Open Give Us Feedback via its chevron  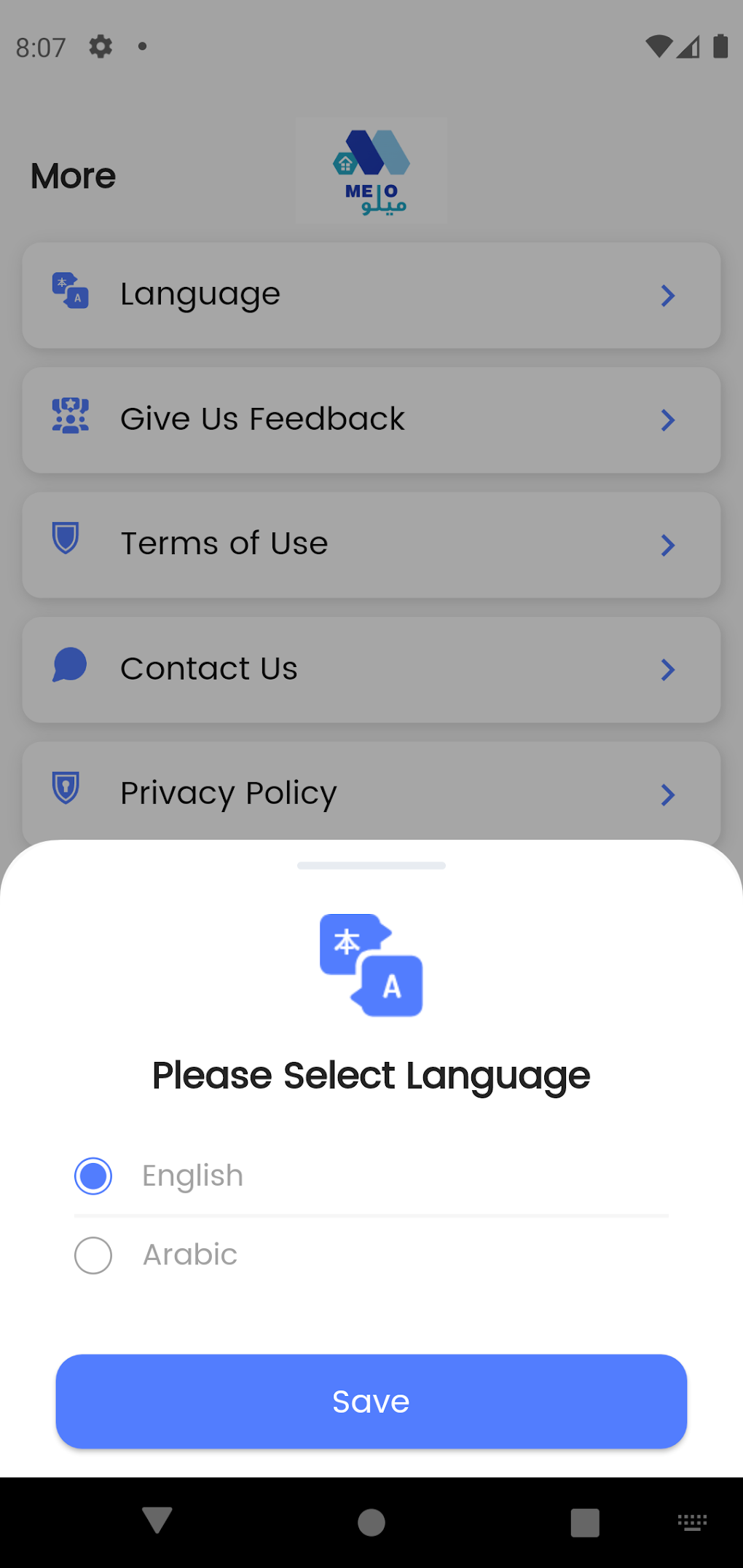pos(667,419)
